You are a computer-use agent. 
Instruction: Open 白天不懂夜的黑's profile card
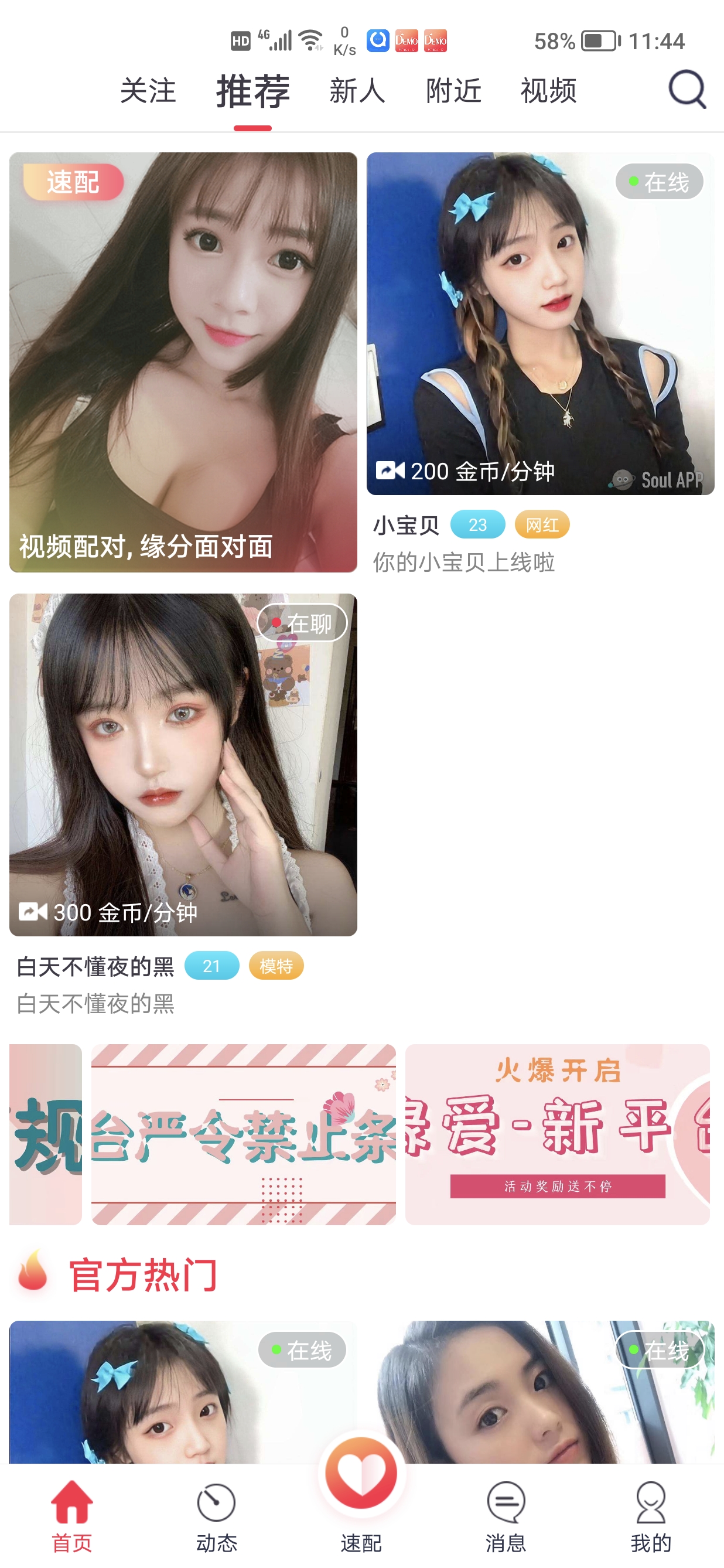(x=183, y=765)
